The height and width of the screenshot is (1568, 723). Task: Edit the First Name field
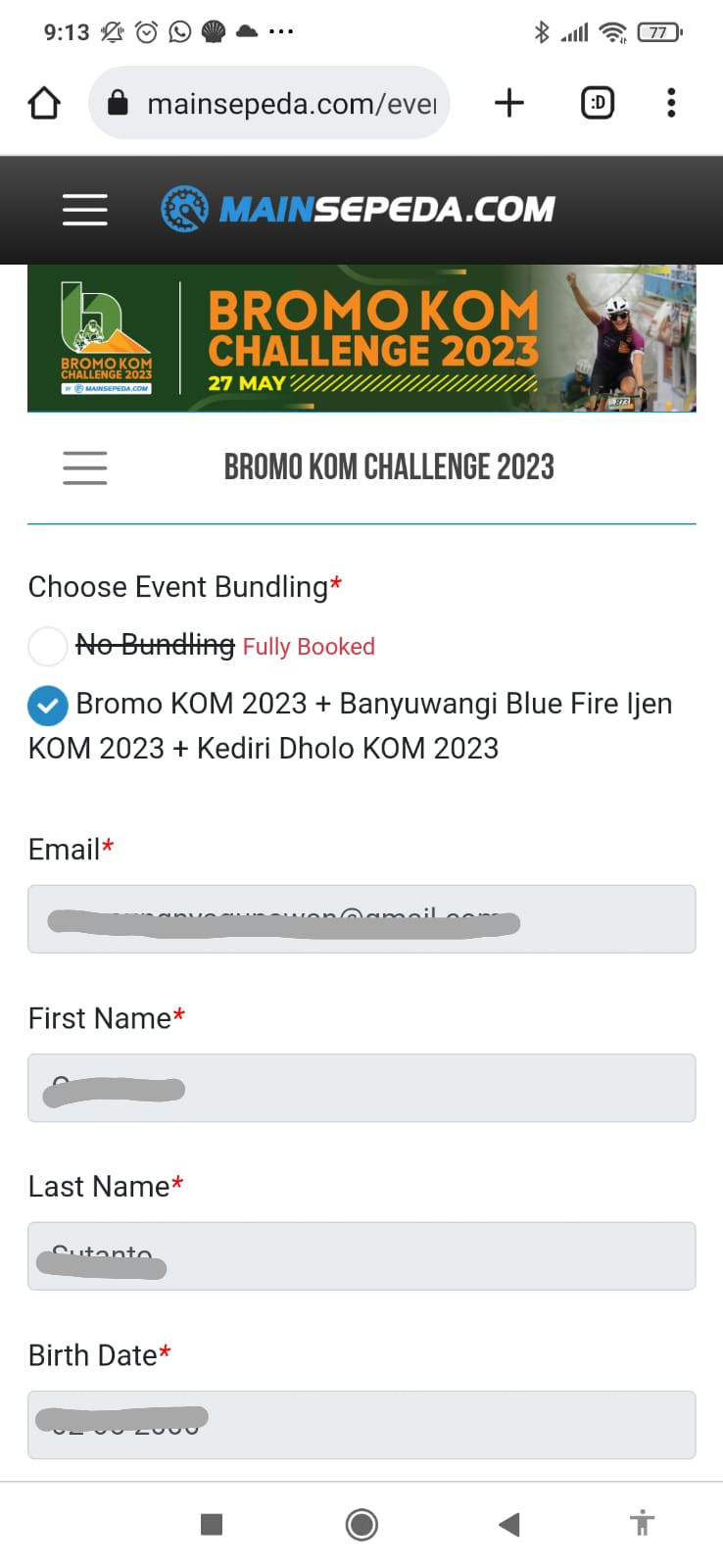click(x=361, y=1088)
